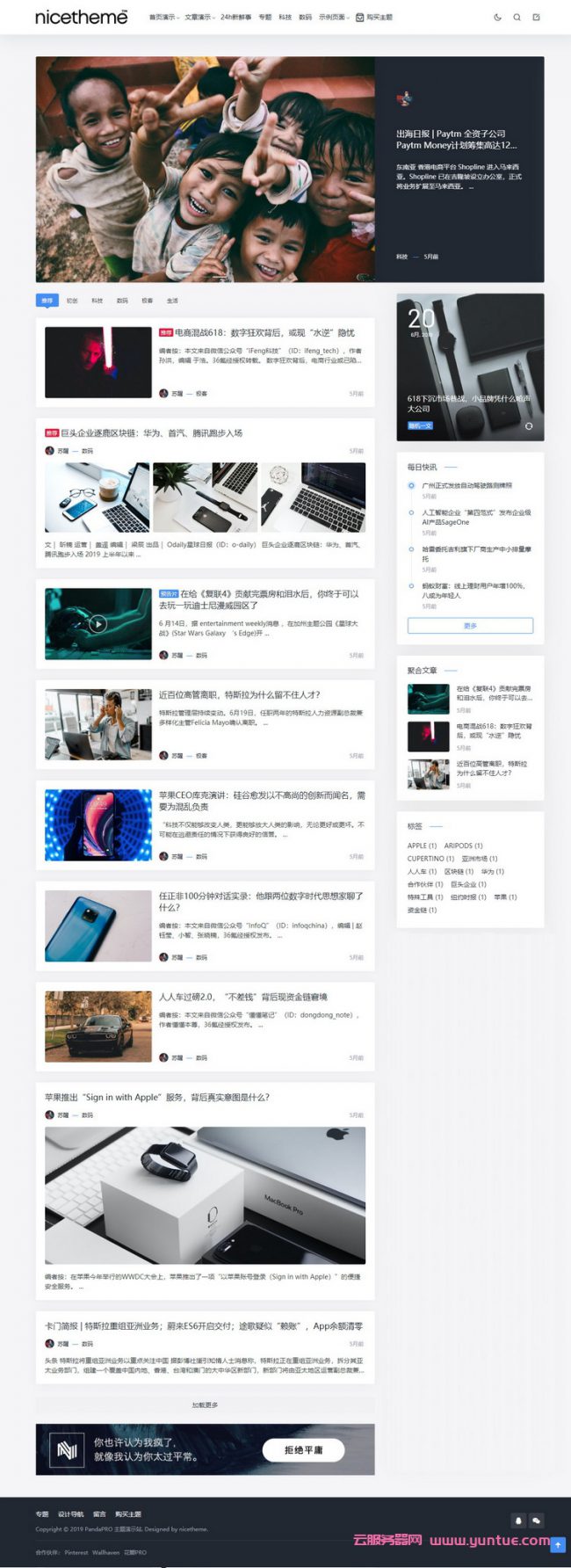Tap 加载更多 to load more posts
Image resolution: width=571 pixels, height=1568 pixels.
(x=205, y=1405)
